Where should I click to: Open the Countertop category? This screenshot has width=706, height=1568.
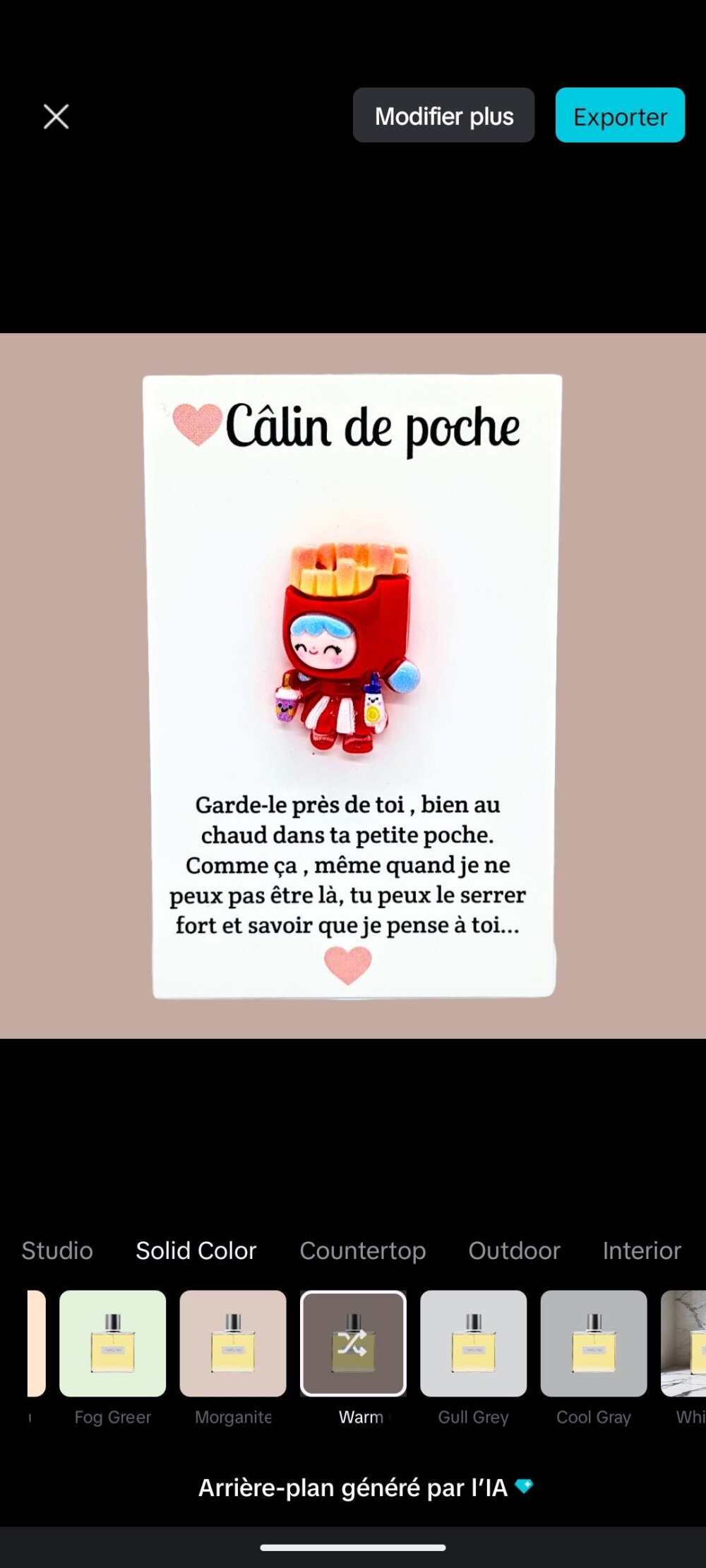click(x=363, y=1250)
